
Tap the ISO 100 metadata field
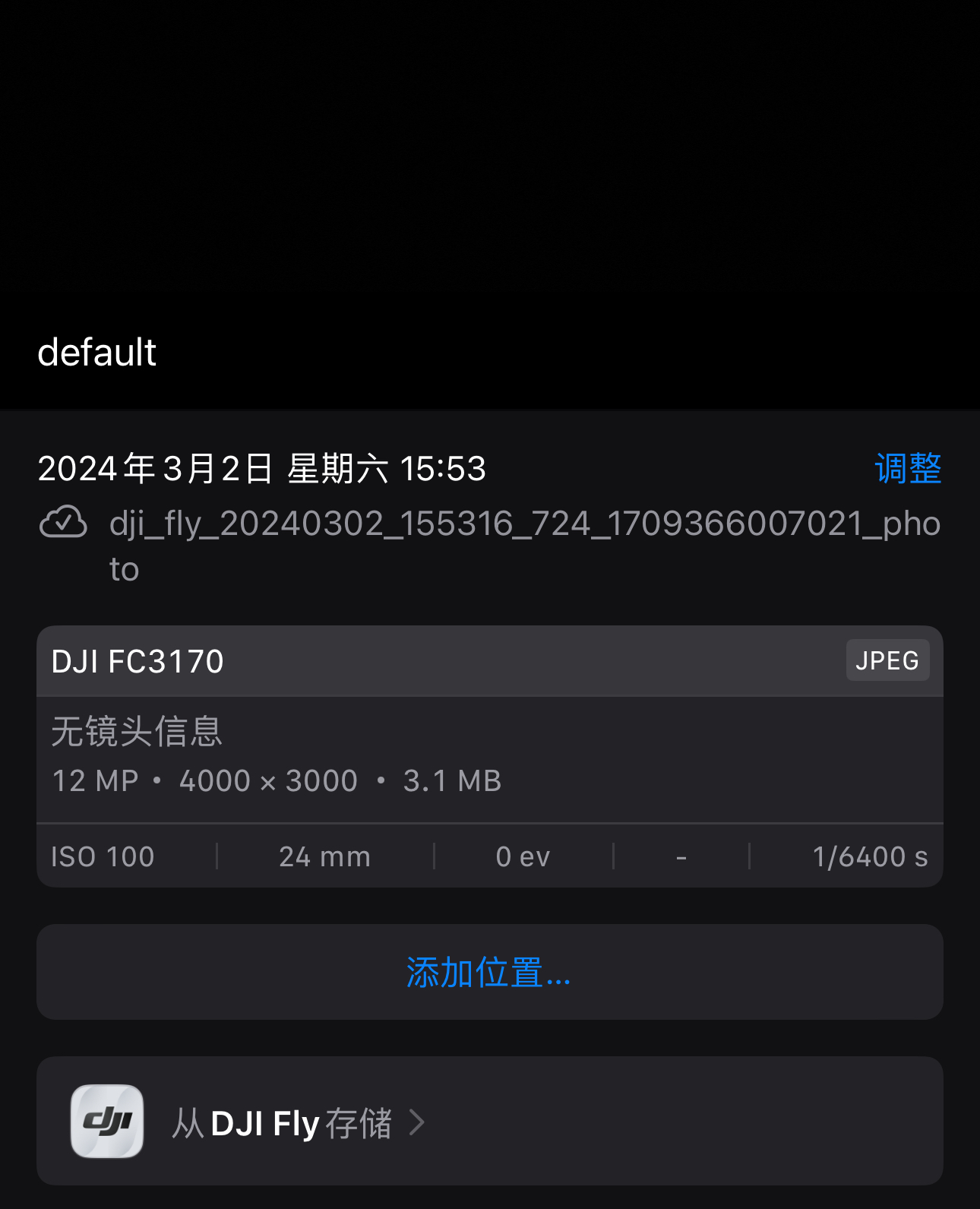(103, 856)
